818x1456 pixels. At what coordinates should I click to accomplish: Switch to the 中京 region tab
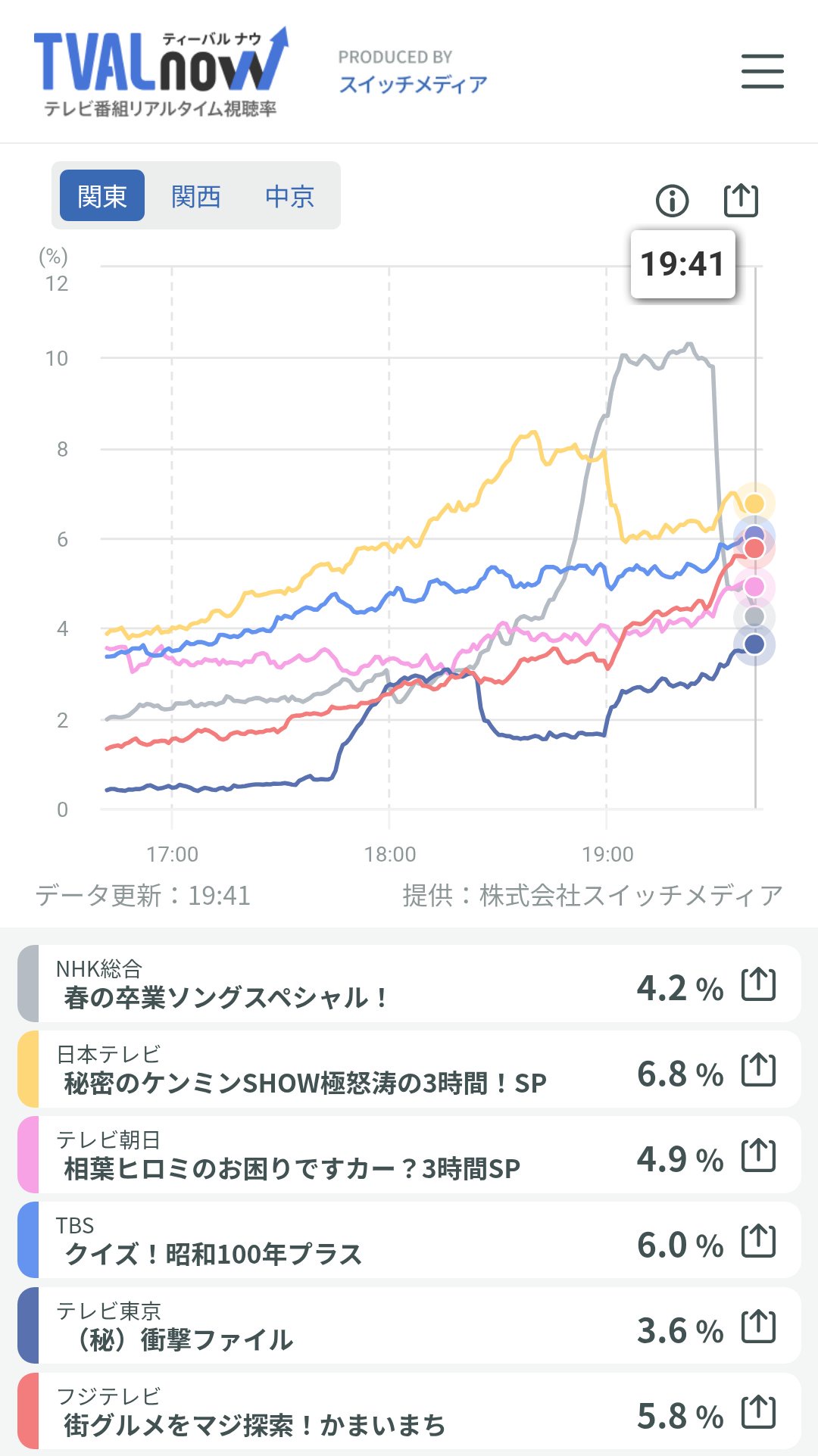click(x=289, y=196)
